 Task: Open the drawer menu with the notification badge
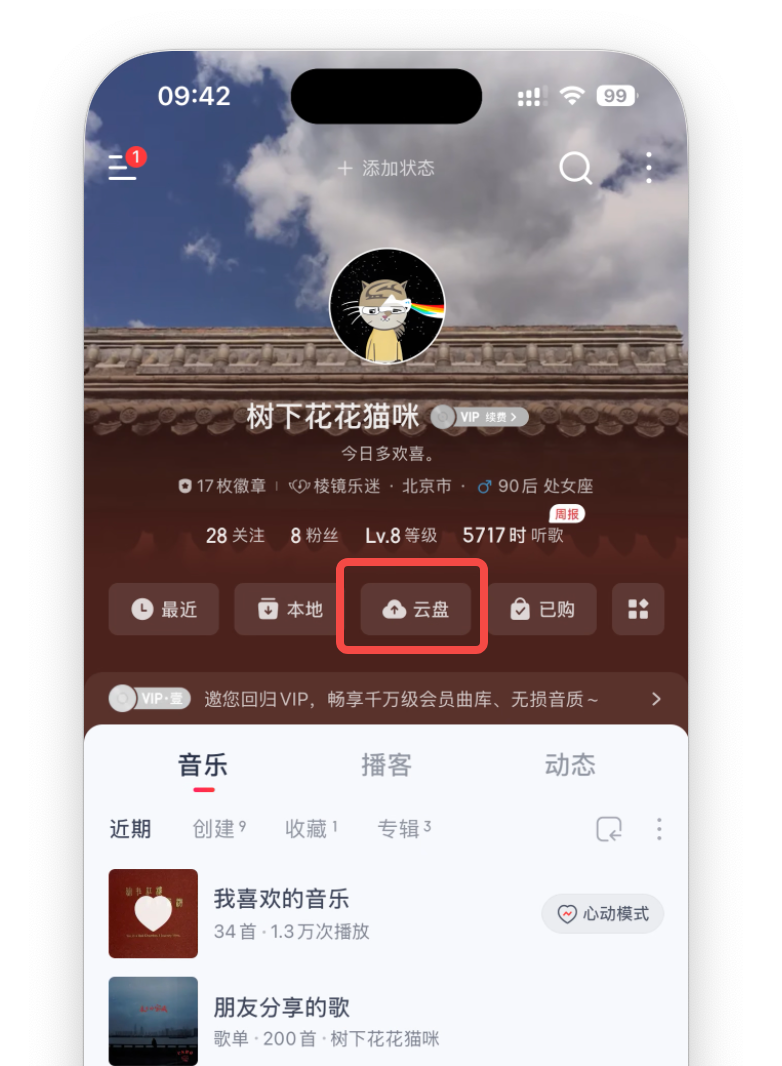(123, 166)
